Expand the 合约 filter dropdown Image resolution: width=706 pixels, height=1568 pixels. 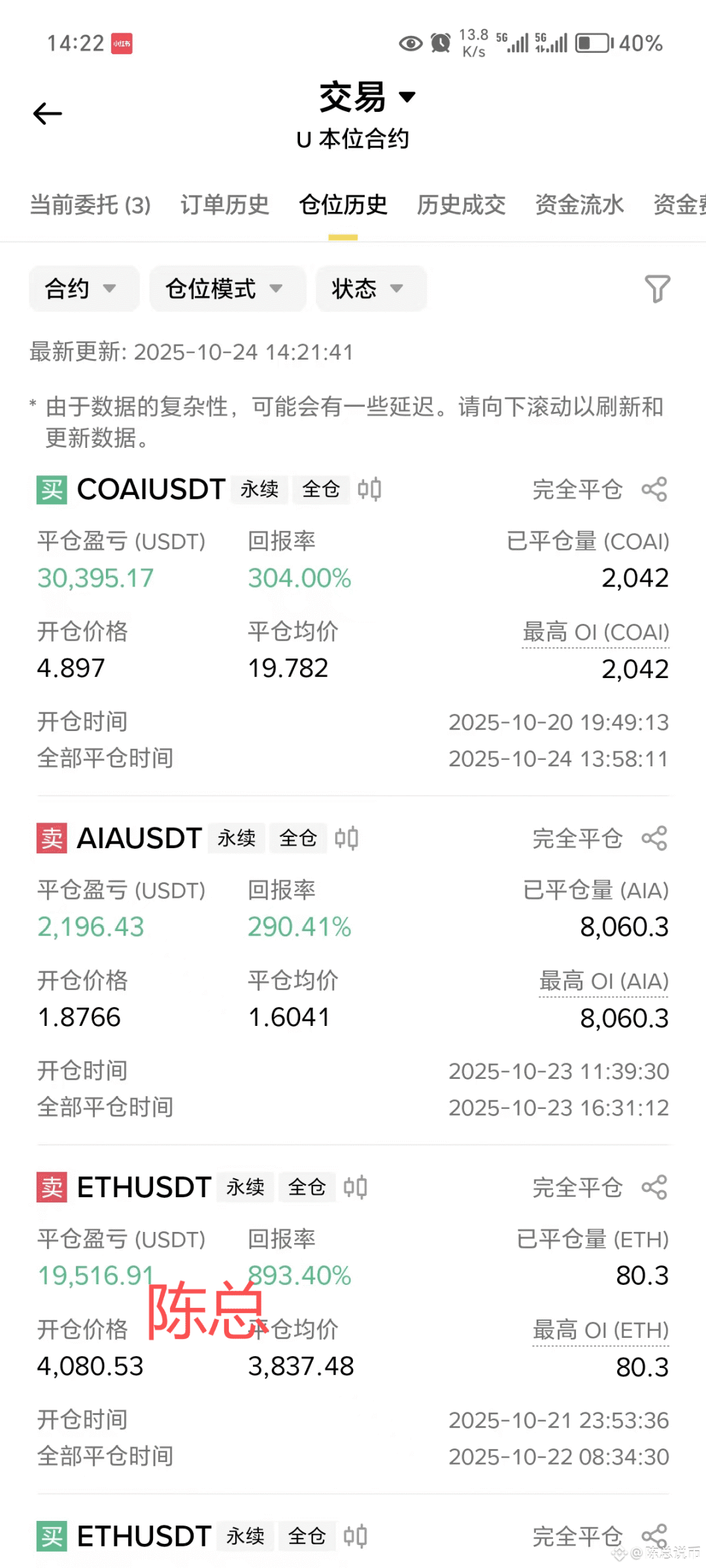(x=83, y=288)
